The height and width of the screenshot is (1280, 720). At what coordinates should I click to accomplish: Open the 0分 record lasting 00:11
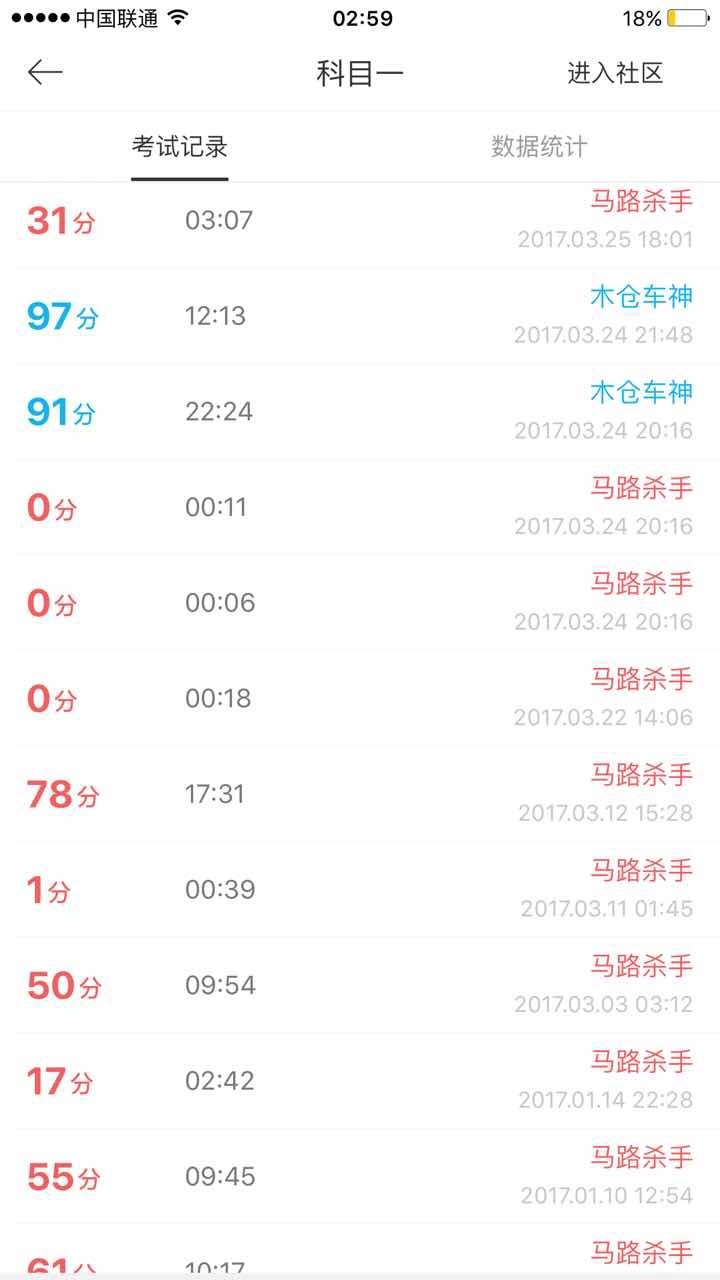tap(360, 507)
